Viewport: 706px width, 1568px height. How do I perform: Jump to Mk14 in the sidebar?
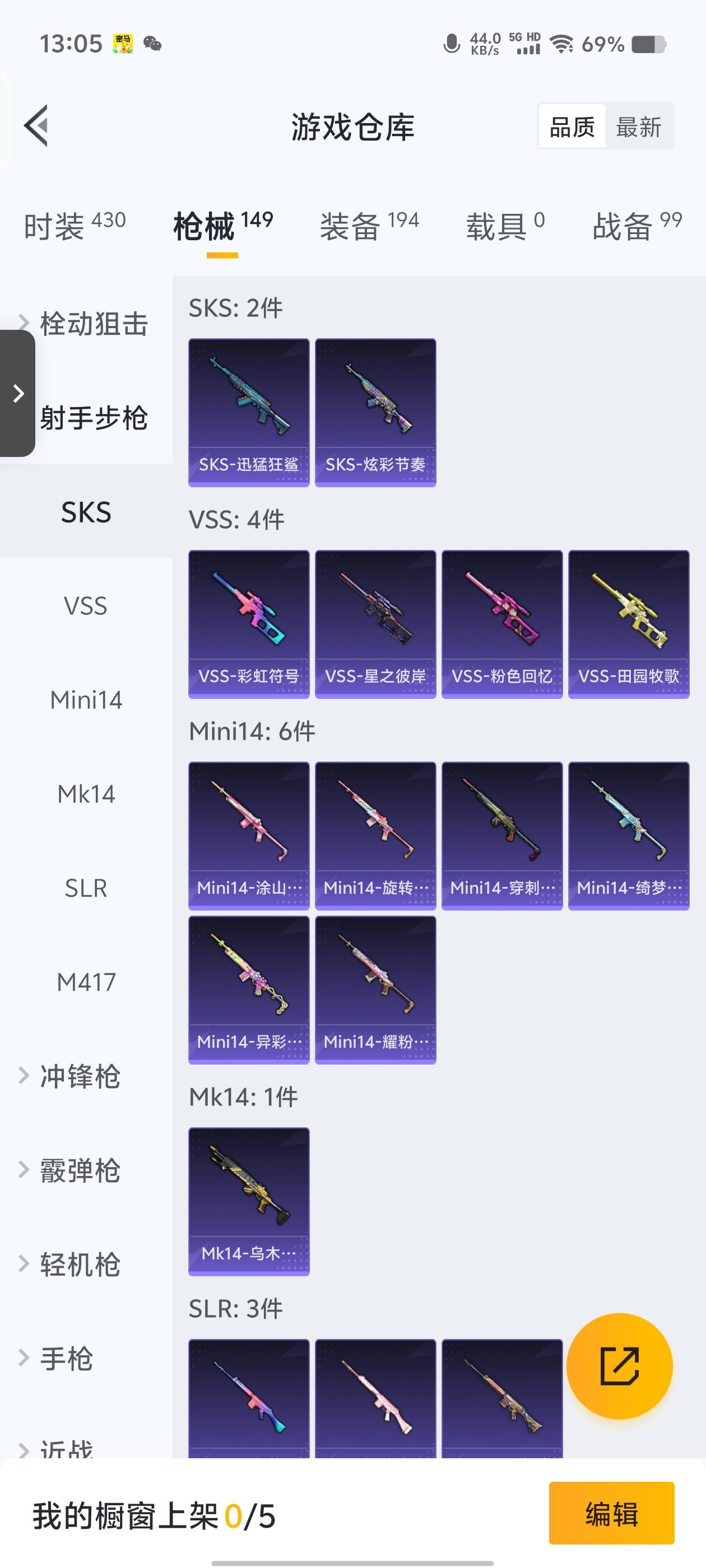(86, 794)
